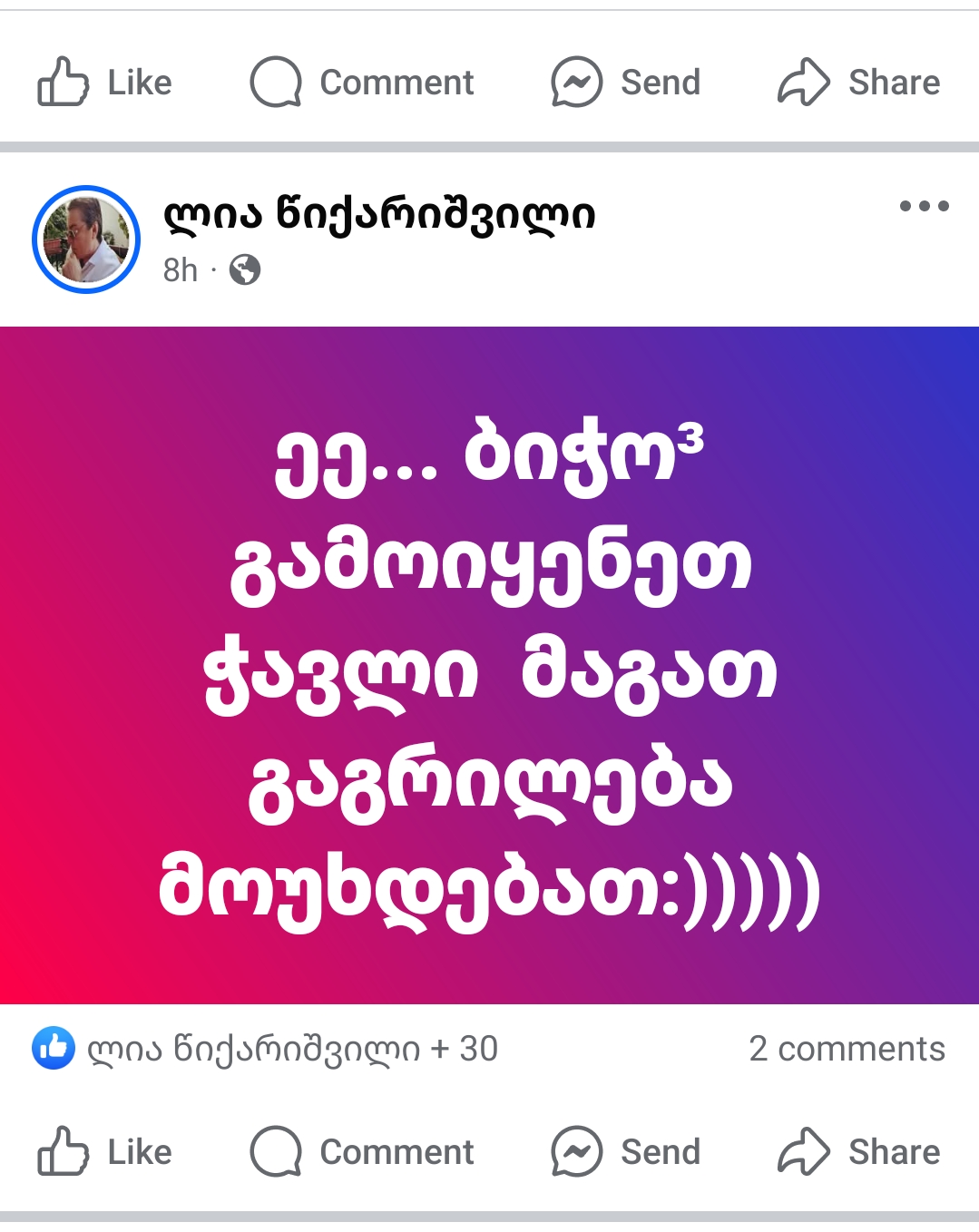The width and height of the screenshot is (979, 1232).
Task: Open the colored background text post
Action: tap(489, 665)
